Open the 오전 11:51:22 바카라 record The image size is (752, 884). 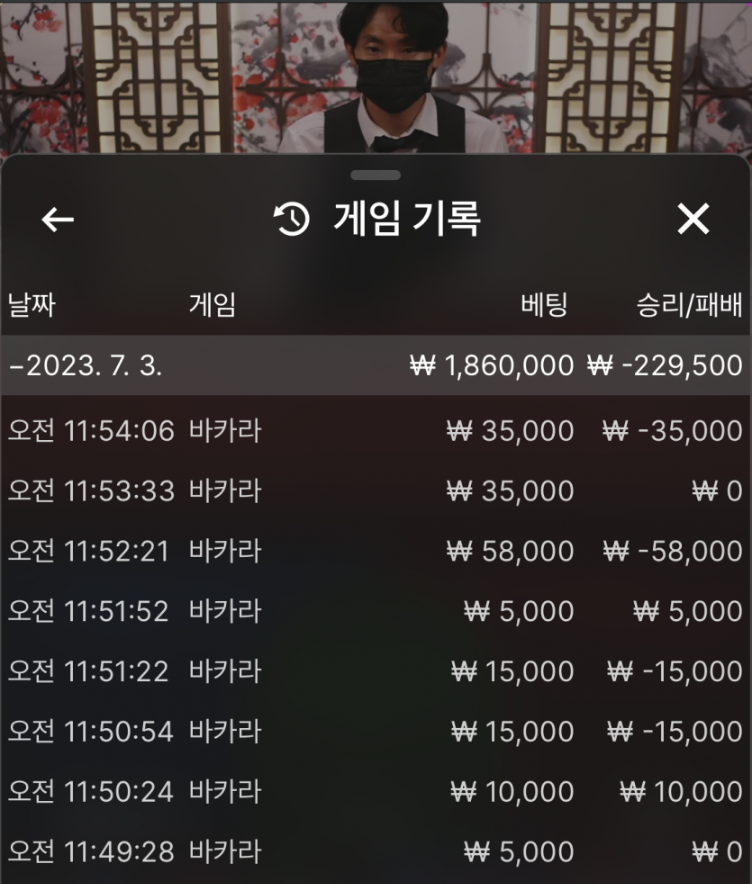point(375,671)
